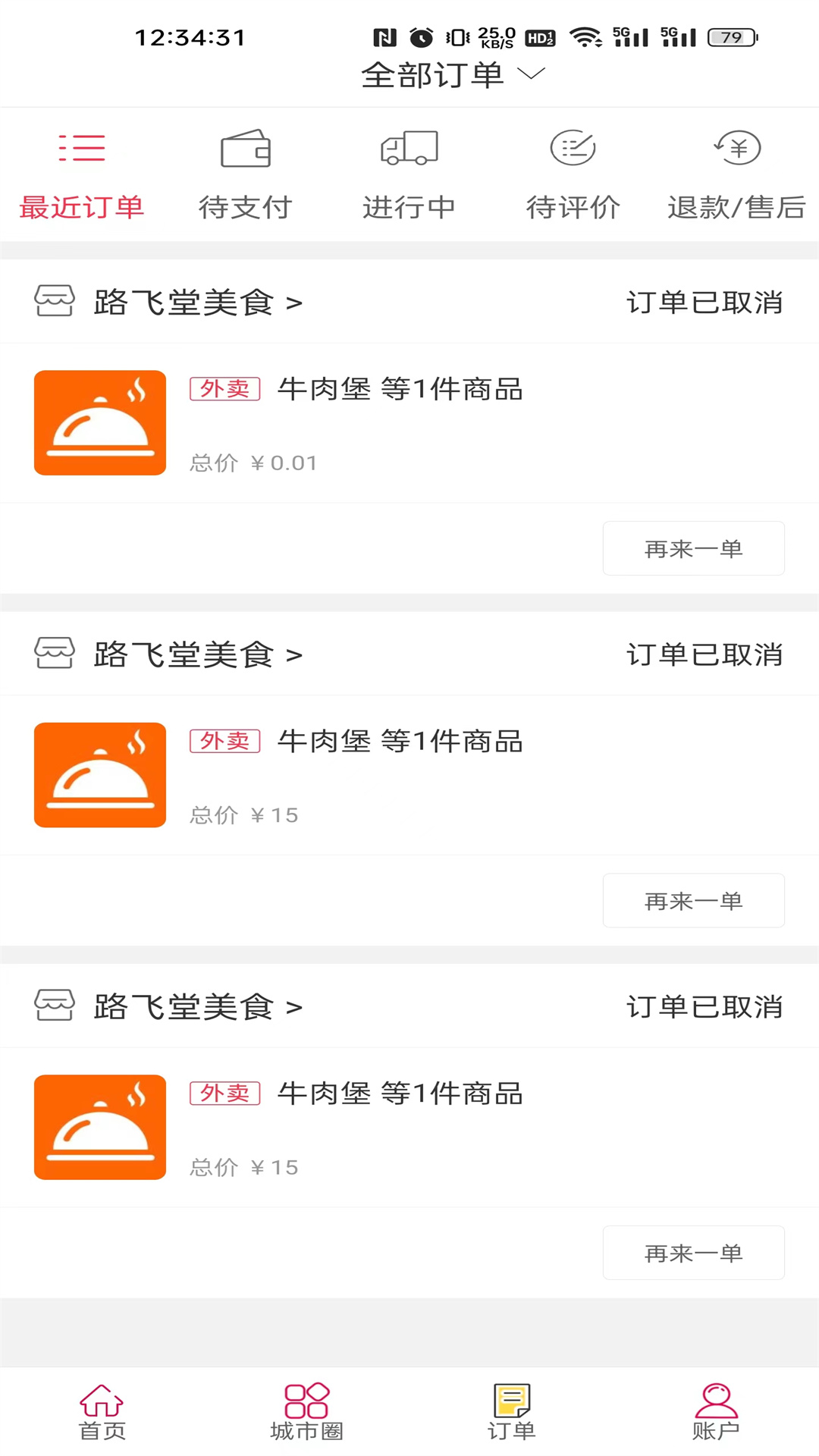Expand the 全部订单 dropdown
This screenshot has height=1456, width=819.
(x=452, y=74)
